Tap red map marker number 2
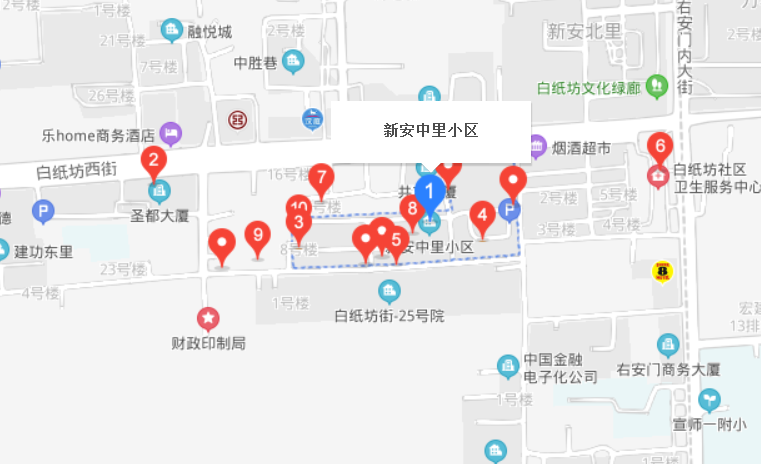The height and width of the screenshot is (464, 761). [153, 159]
